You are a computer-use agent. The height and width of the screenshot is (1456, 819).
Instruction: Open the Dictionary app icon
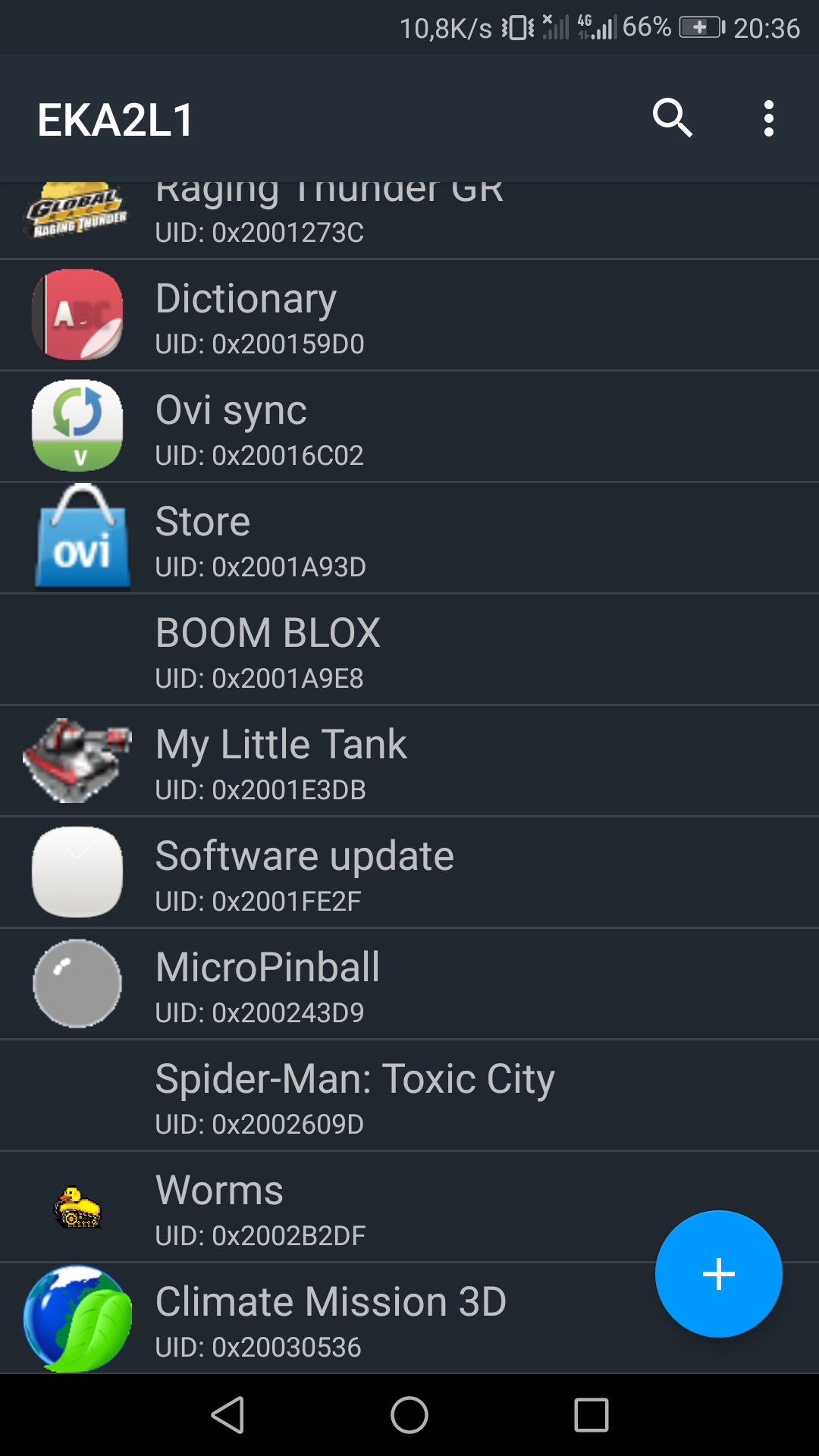click(77, 314)
